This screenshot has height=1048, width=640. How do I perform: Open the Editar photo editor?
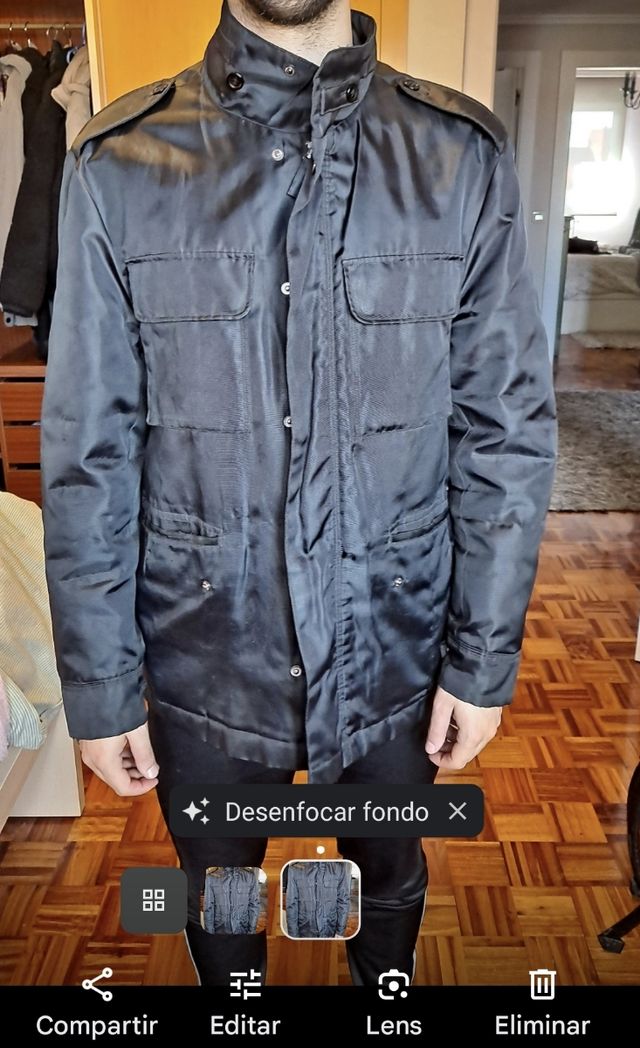click(x=245, y=1003)
